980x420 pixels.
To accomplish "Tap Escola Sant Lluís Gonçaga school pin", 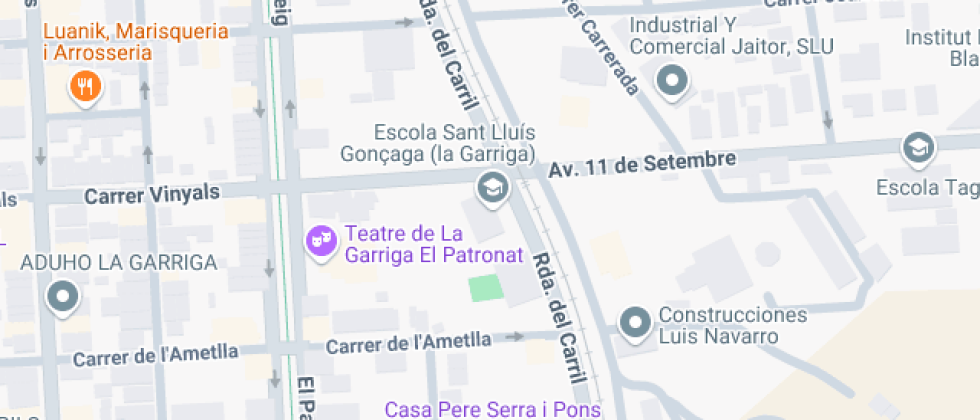I will coord(490,187).
